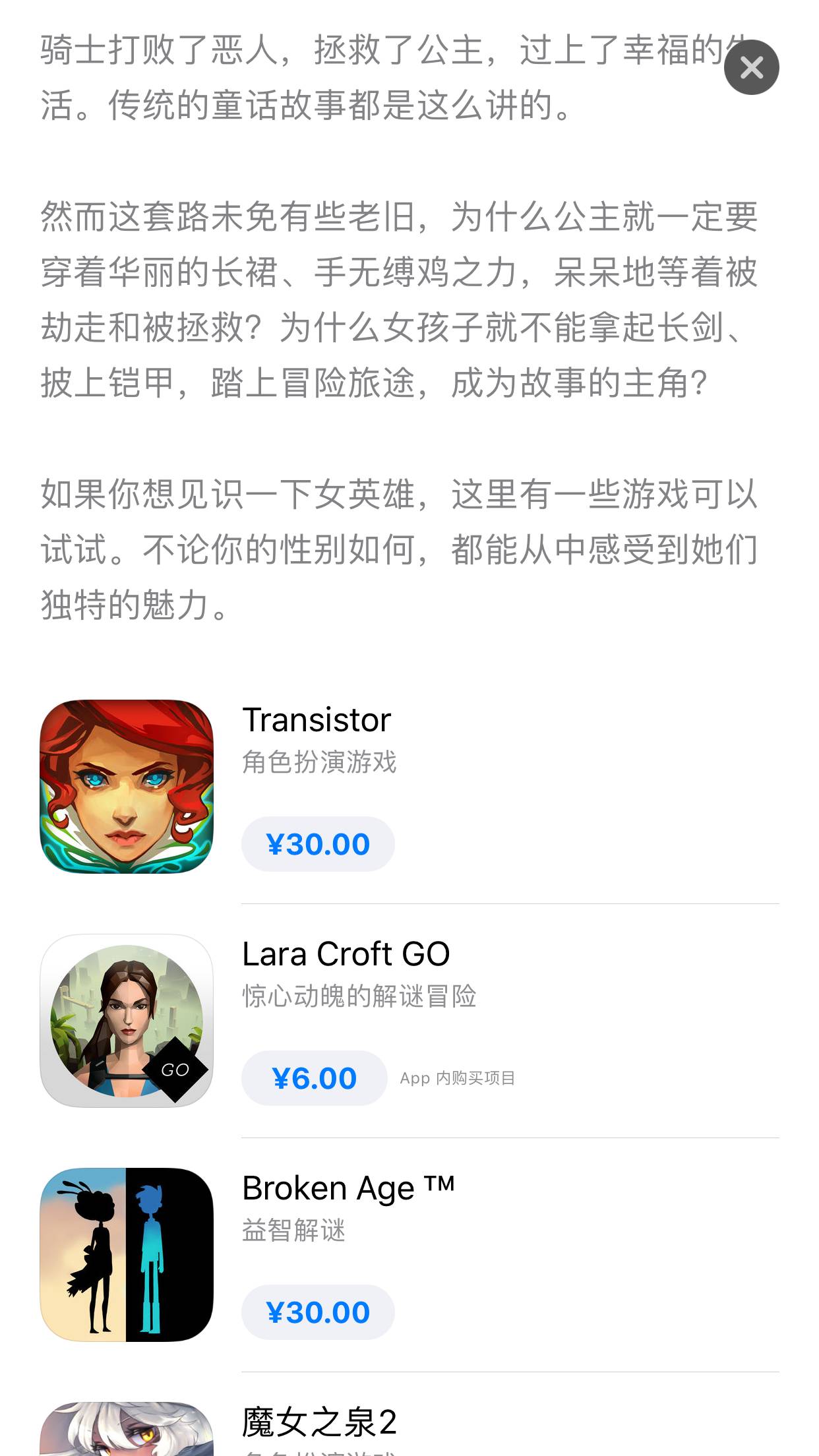
Task: Tap the ¥30.00 price for Broken Age
Action: coord(318,1312)
